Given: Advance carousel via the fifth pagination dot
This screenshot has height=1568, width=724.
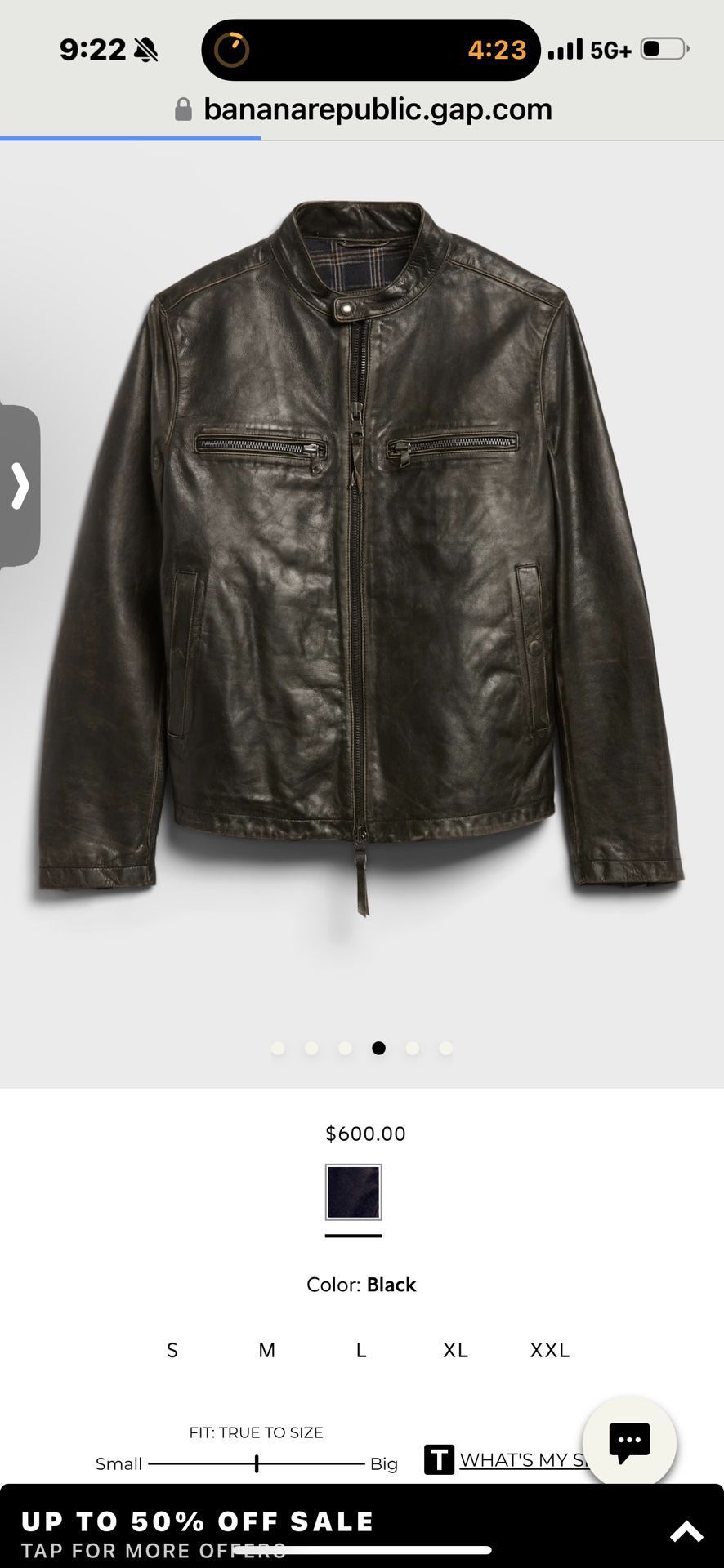Looking at the screenshot, I should [413, 1048].
